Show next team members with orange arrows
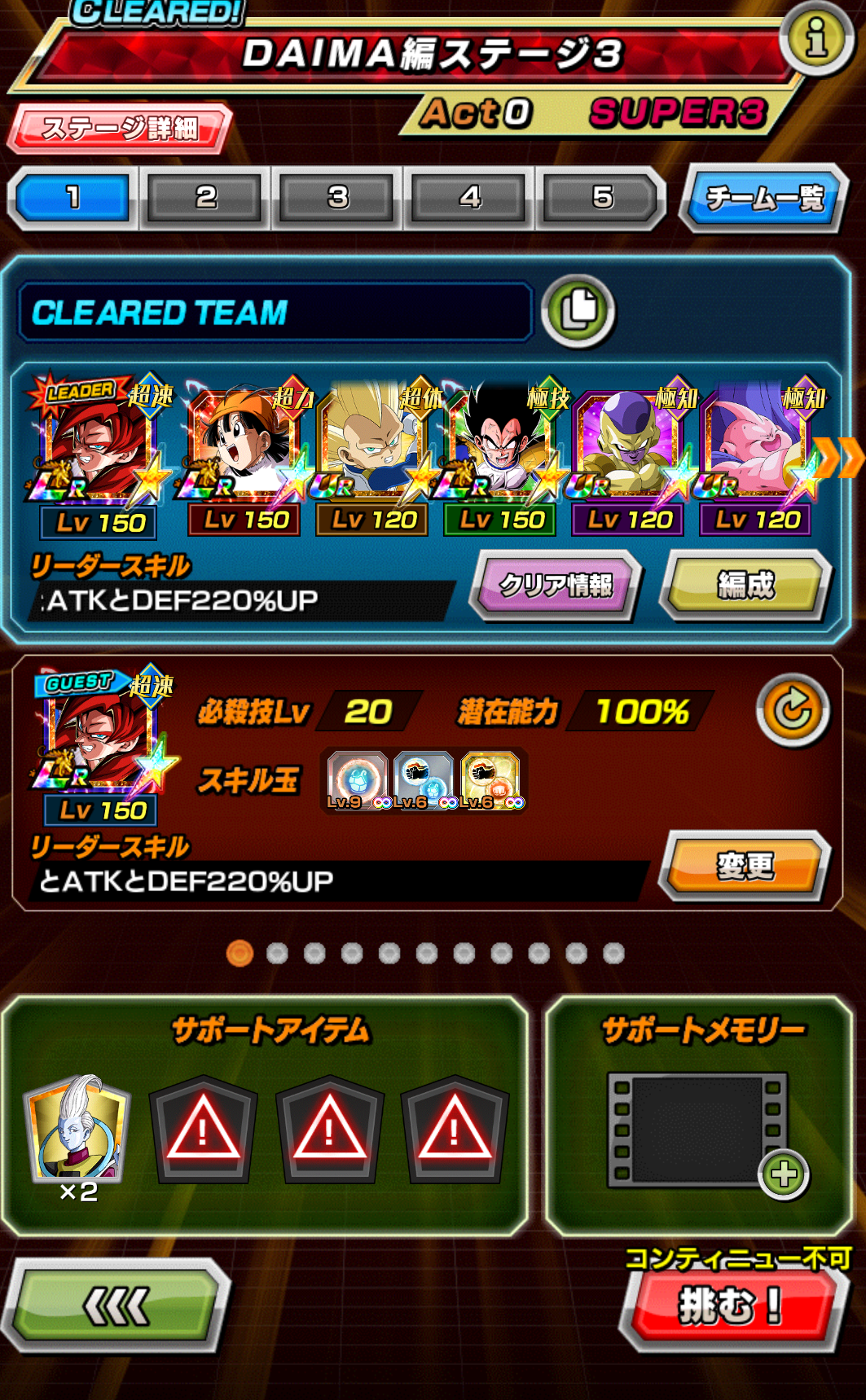Screen dimensions: 866x1400 coord(839,458)
